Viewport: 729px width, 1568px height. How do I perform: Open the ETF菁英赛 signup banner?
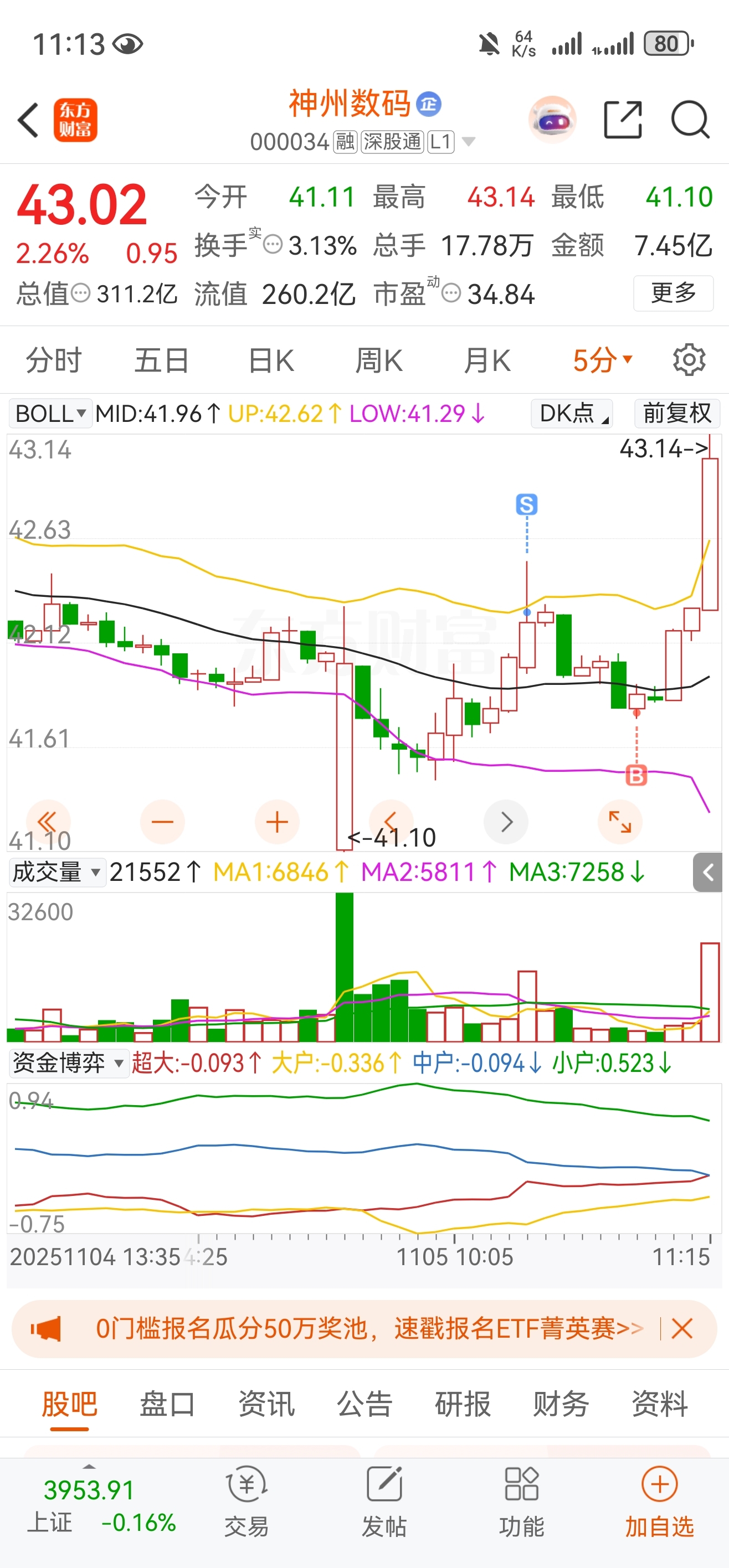[366, 1328]
